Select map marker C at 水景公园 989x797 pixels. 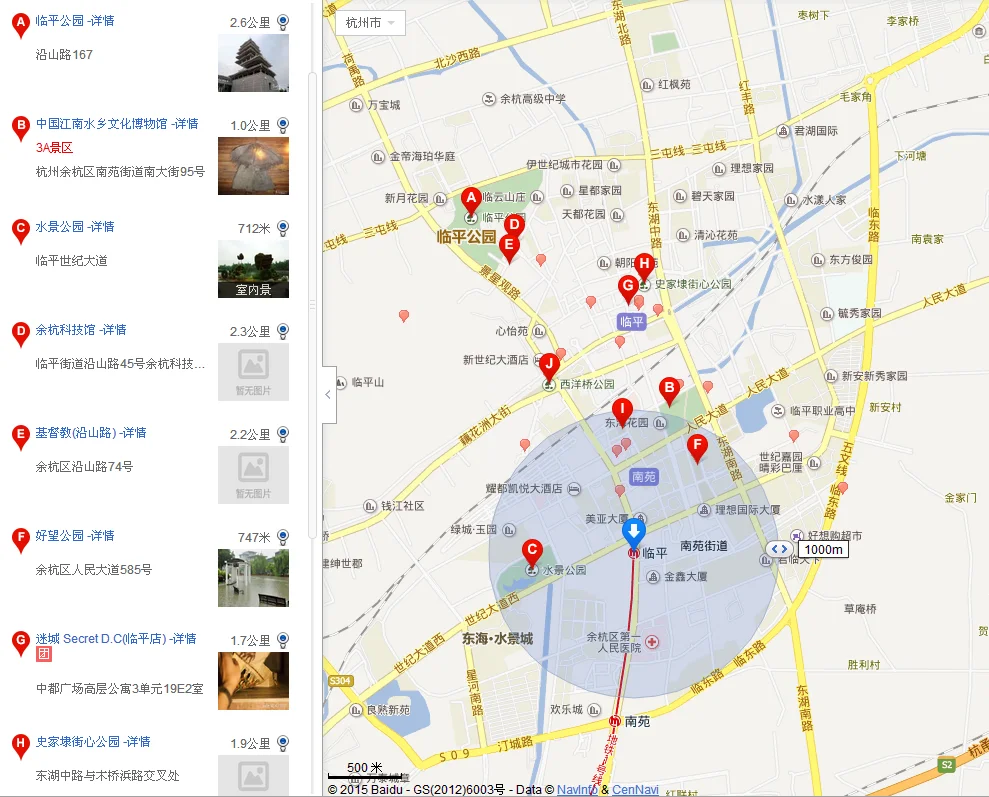(532, 551)
